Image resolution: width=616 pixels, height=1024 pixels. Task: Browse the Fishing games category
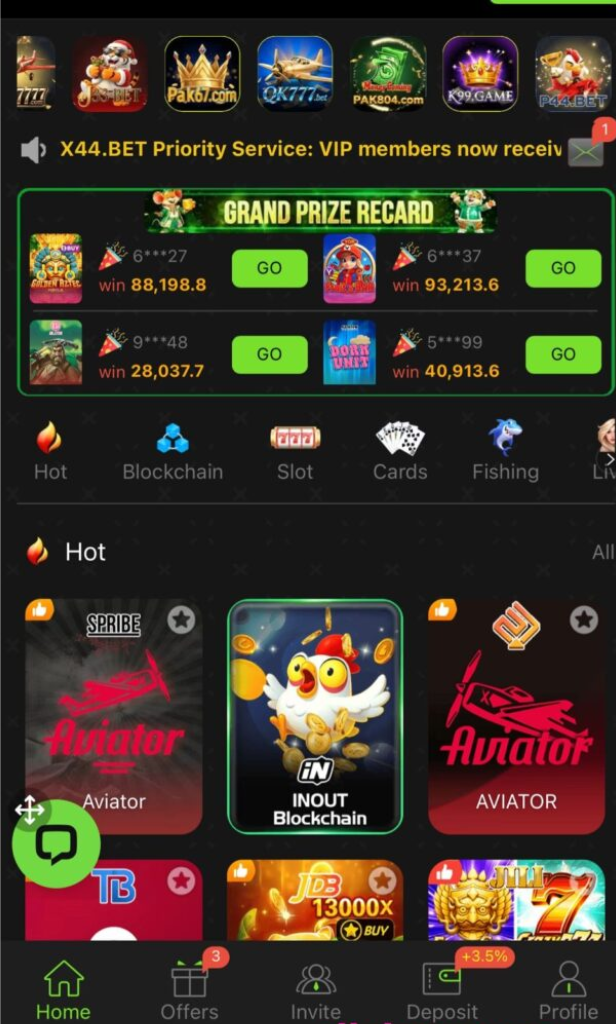pyautogui.click(x=505, y=451)
